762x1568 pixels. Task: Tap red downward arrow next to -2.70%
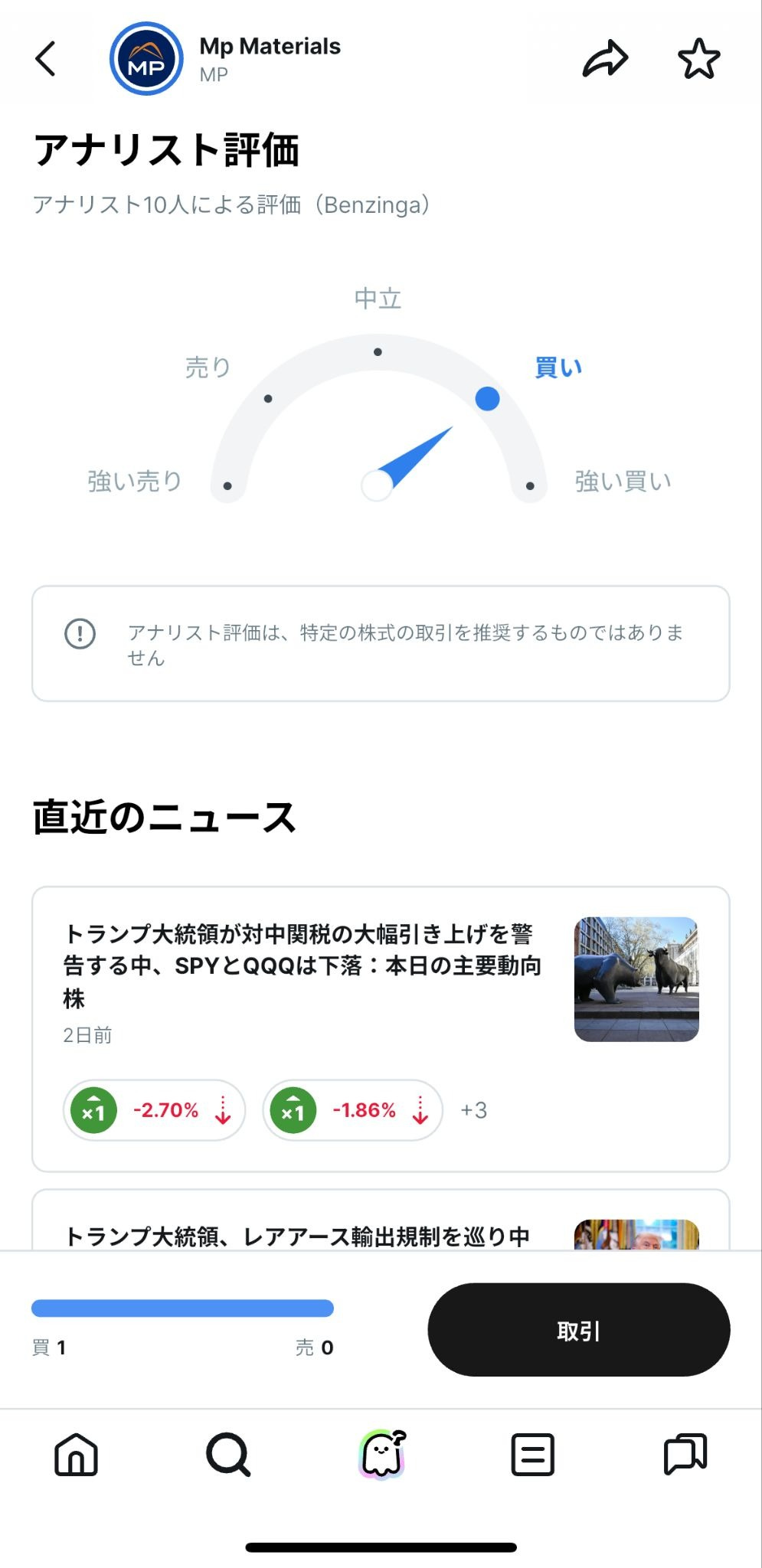223,1109
